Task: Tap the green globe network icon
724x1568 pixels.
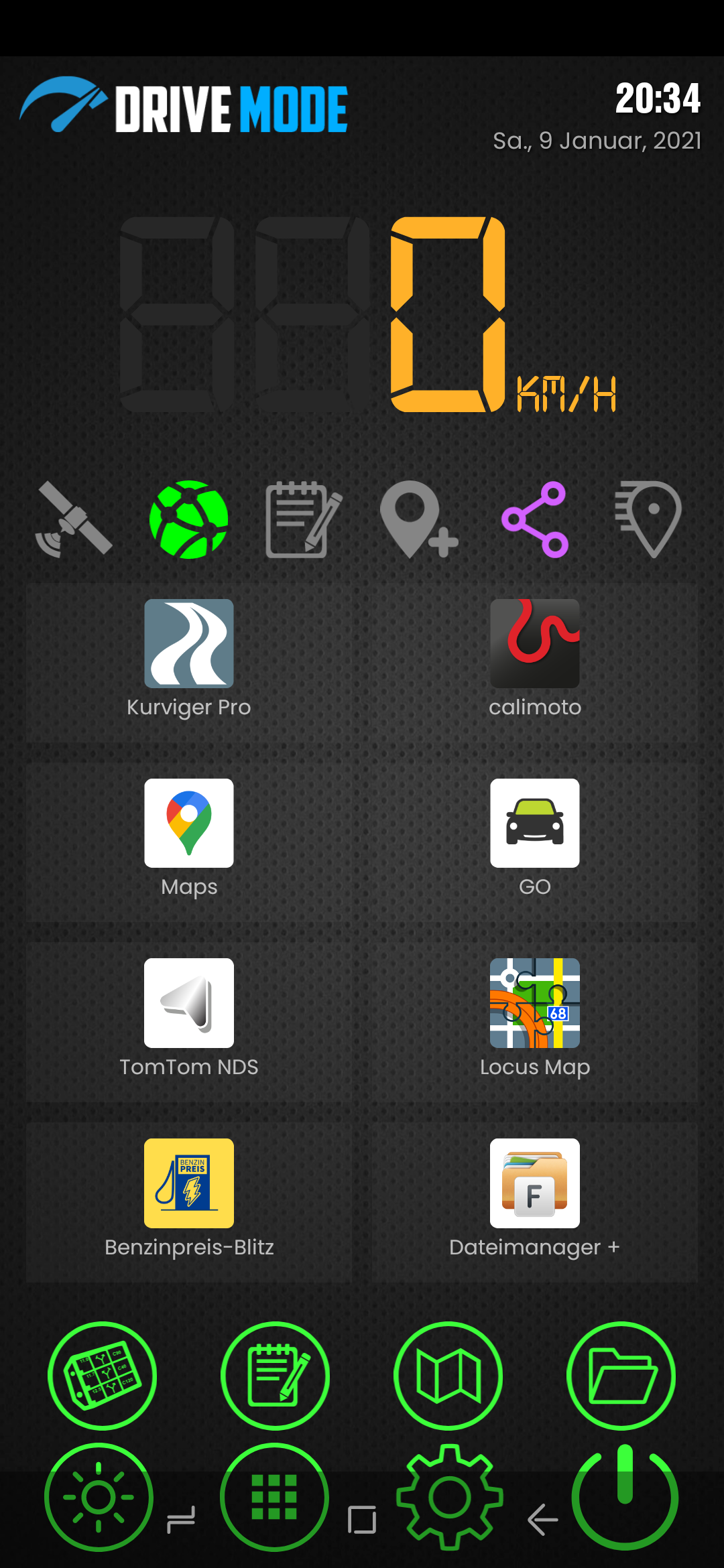Action: (x=188, y=519)
